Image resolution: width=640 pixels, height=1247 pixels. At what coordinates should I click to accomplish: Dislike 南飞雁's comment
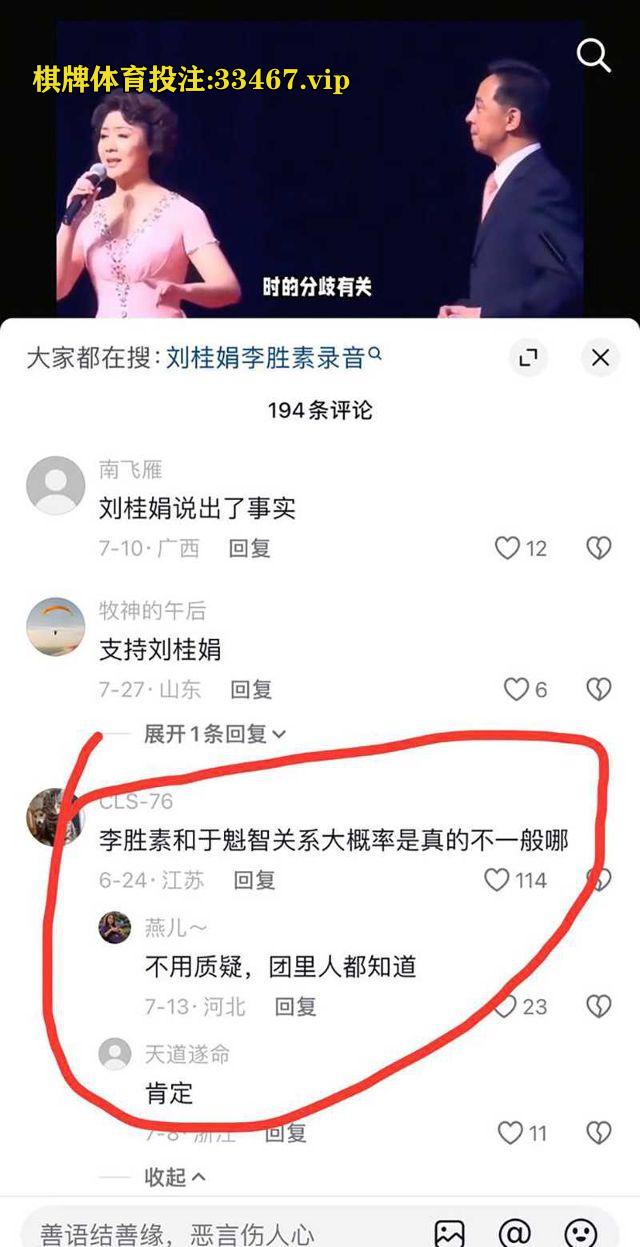(598, 548)
